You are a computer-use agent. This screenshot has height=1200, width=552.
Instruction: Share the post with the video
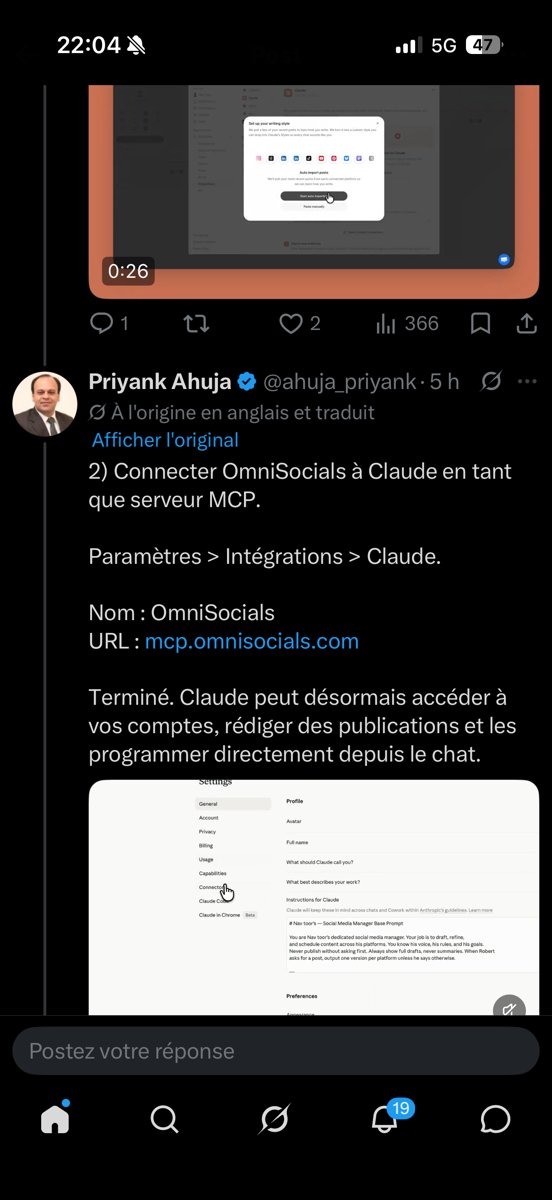(526, 323)
